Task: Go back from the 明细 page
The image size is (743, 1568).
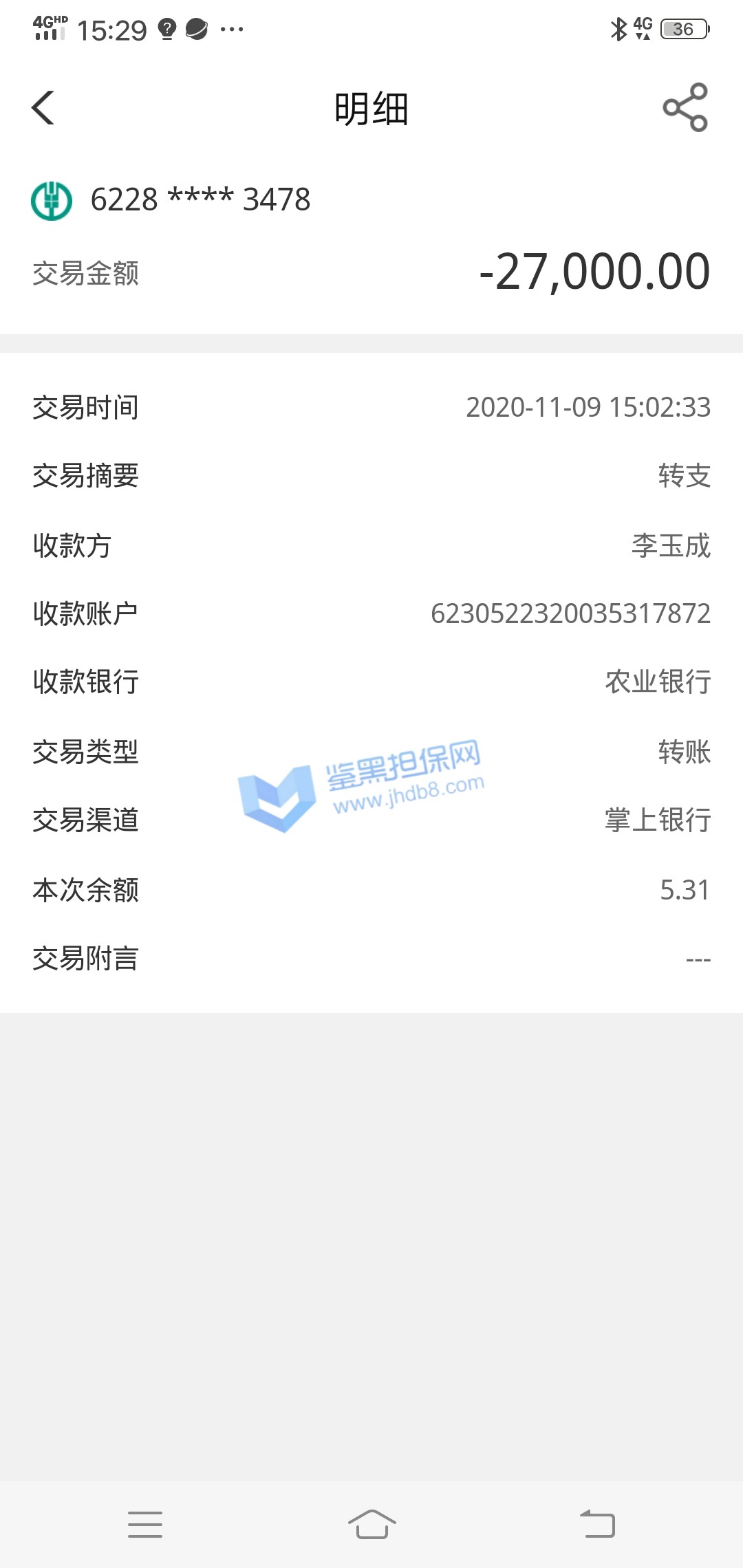Action: click(x=43, y=109)
